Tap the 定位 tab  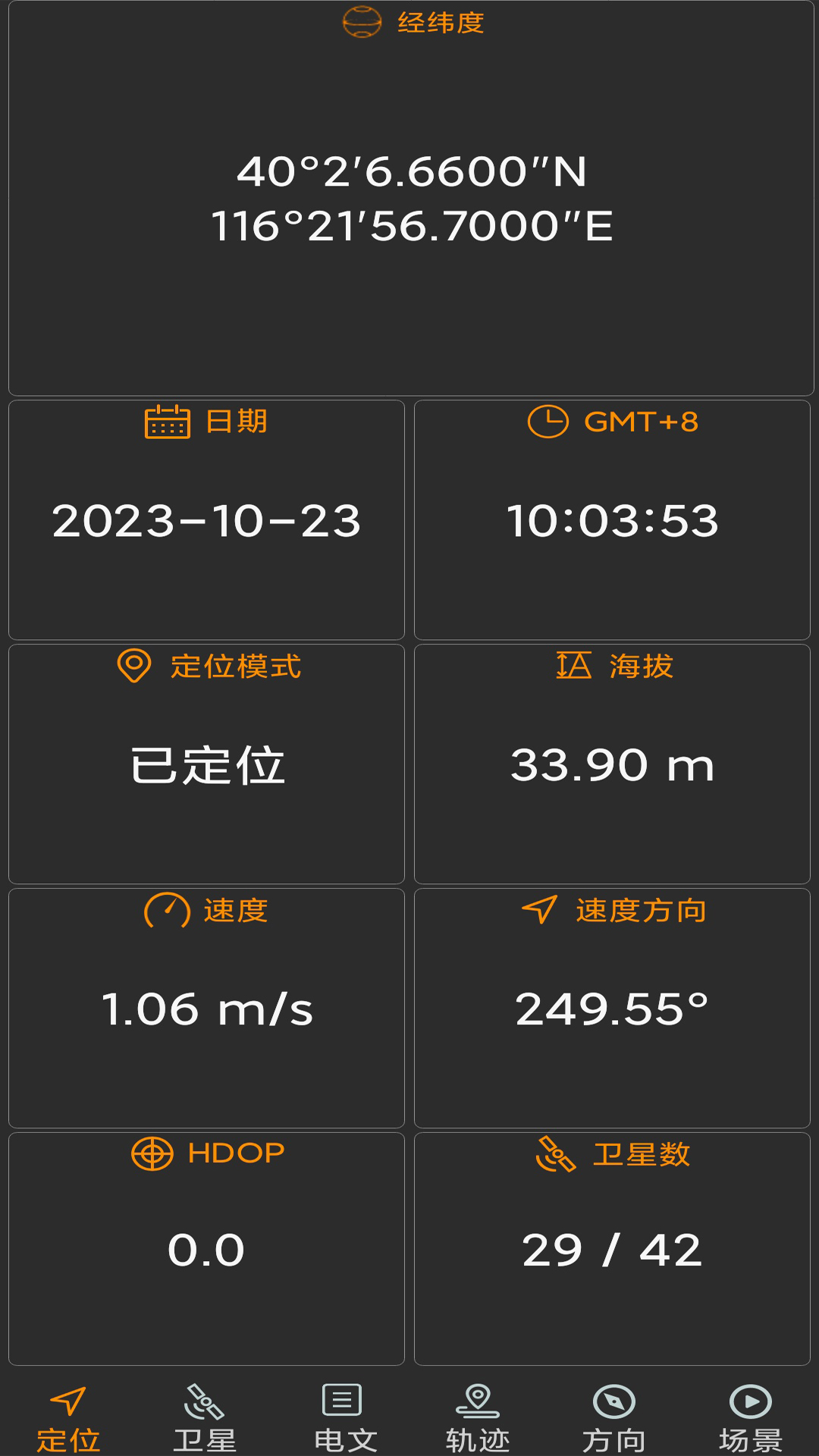coord(68,1417)
